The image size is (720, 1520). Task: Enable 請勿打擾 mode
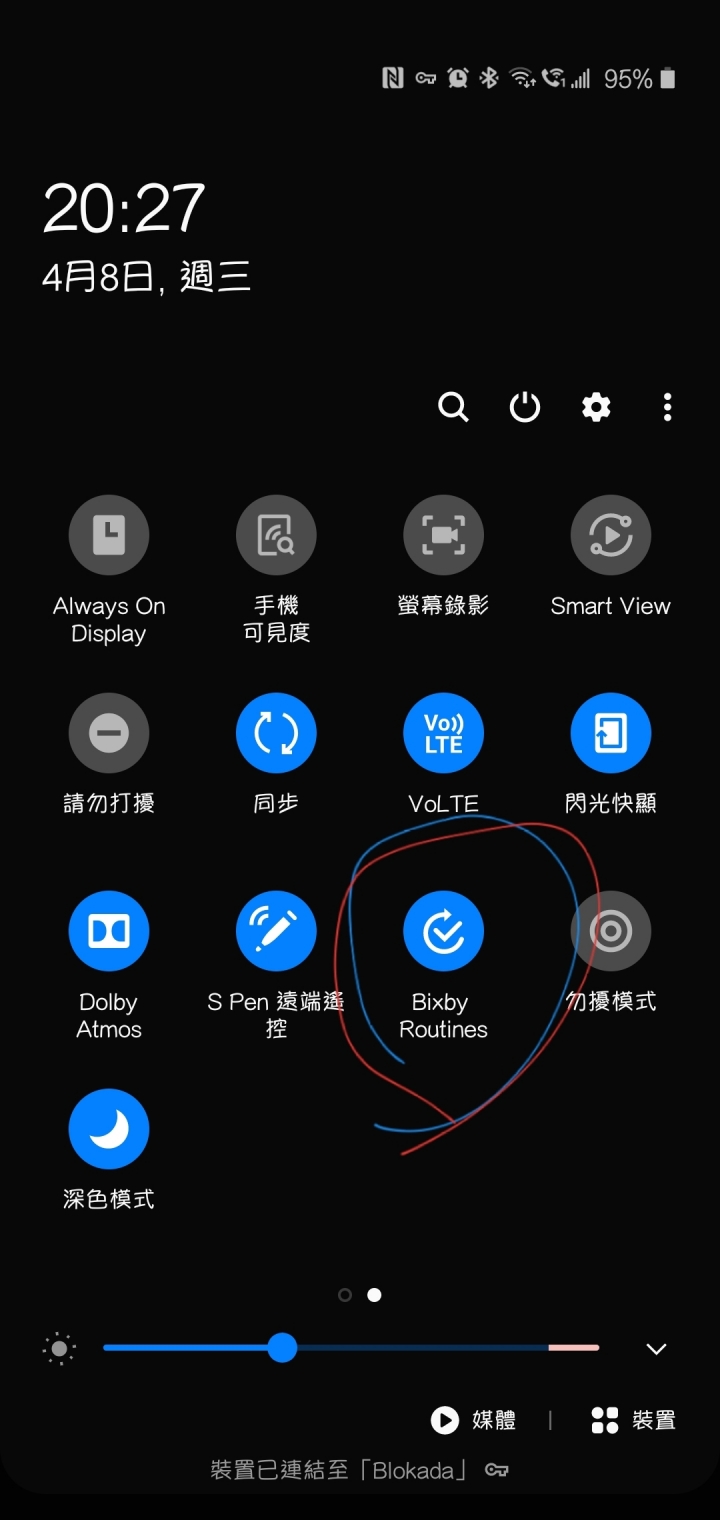(x=109, y=733)
